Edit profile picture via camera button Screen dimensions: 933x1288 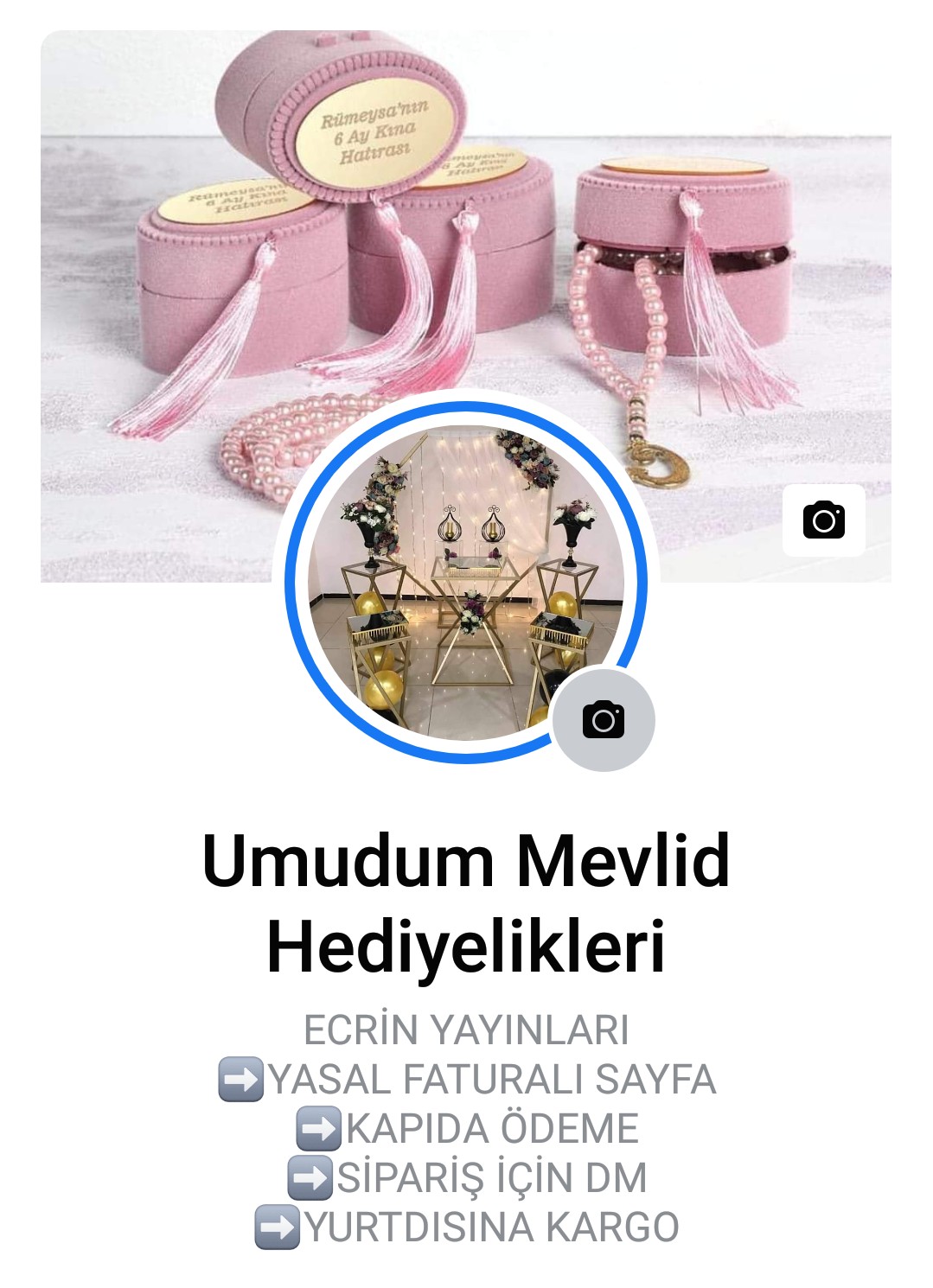pyautogui.click(x=604, y=719)
